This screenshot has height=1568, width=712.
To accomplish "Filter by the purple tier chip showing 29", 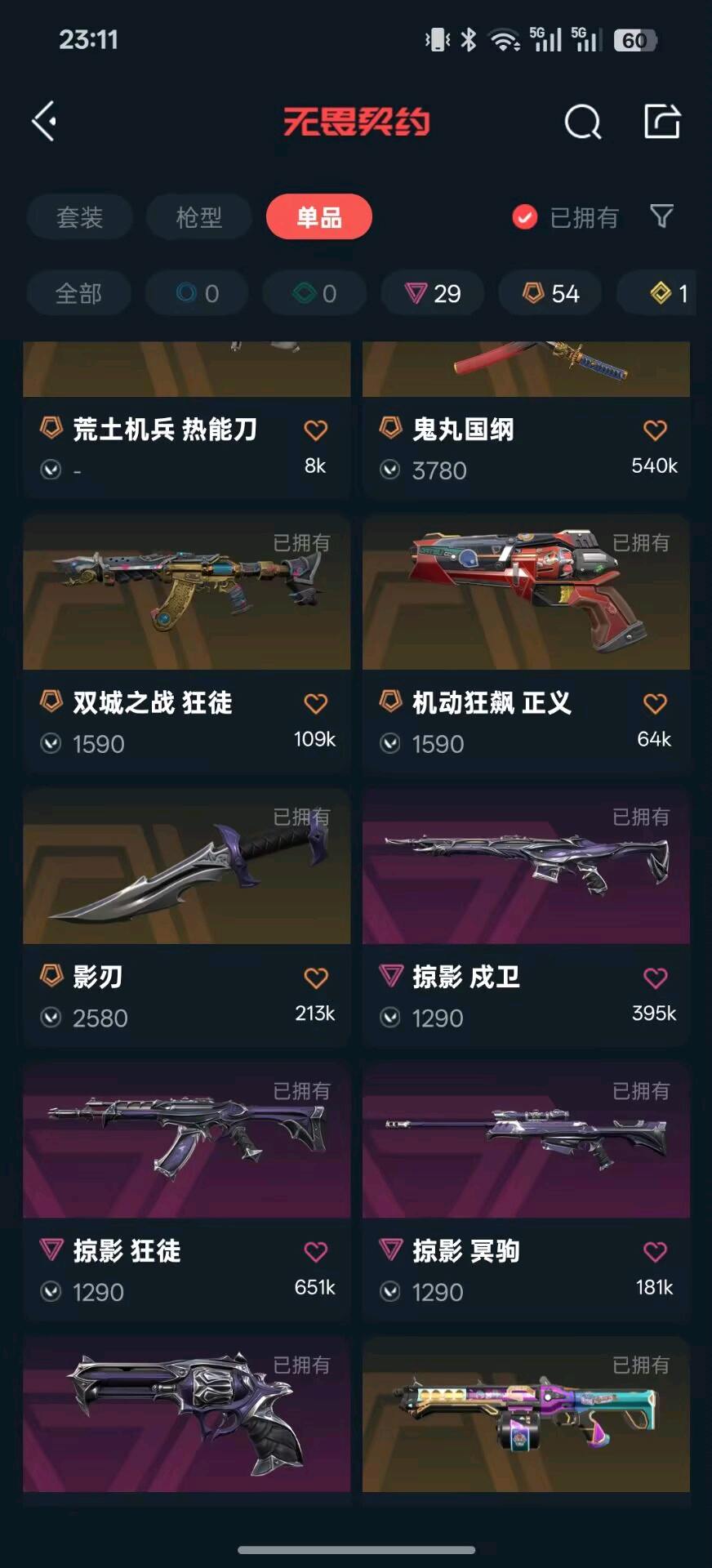I will pyautogui.click(x=433, y=293).
